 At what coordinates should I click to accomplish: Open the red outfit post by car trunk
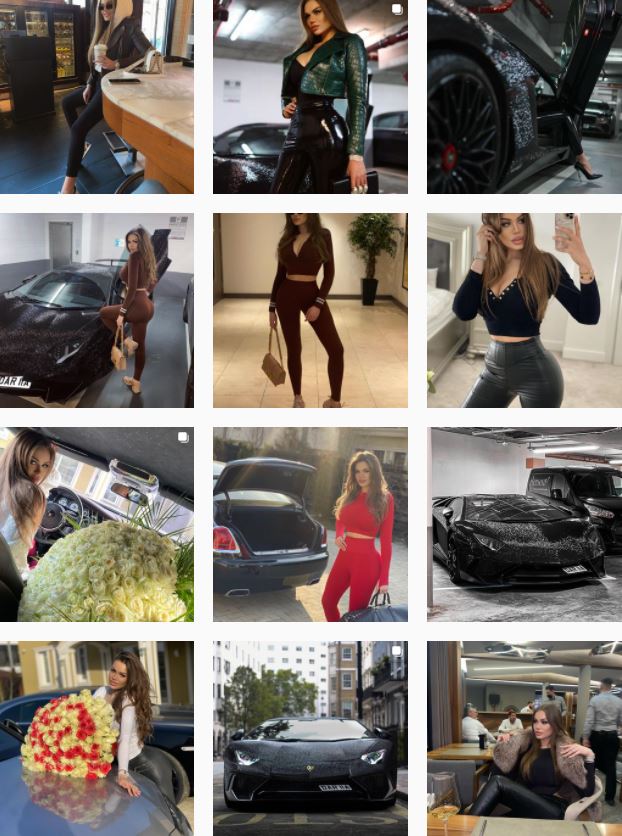tap(310, 524)
